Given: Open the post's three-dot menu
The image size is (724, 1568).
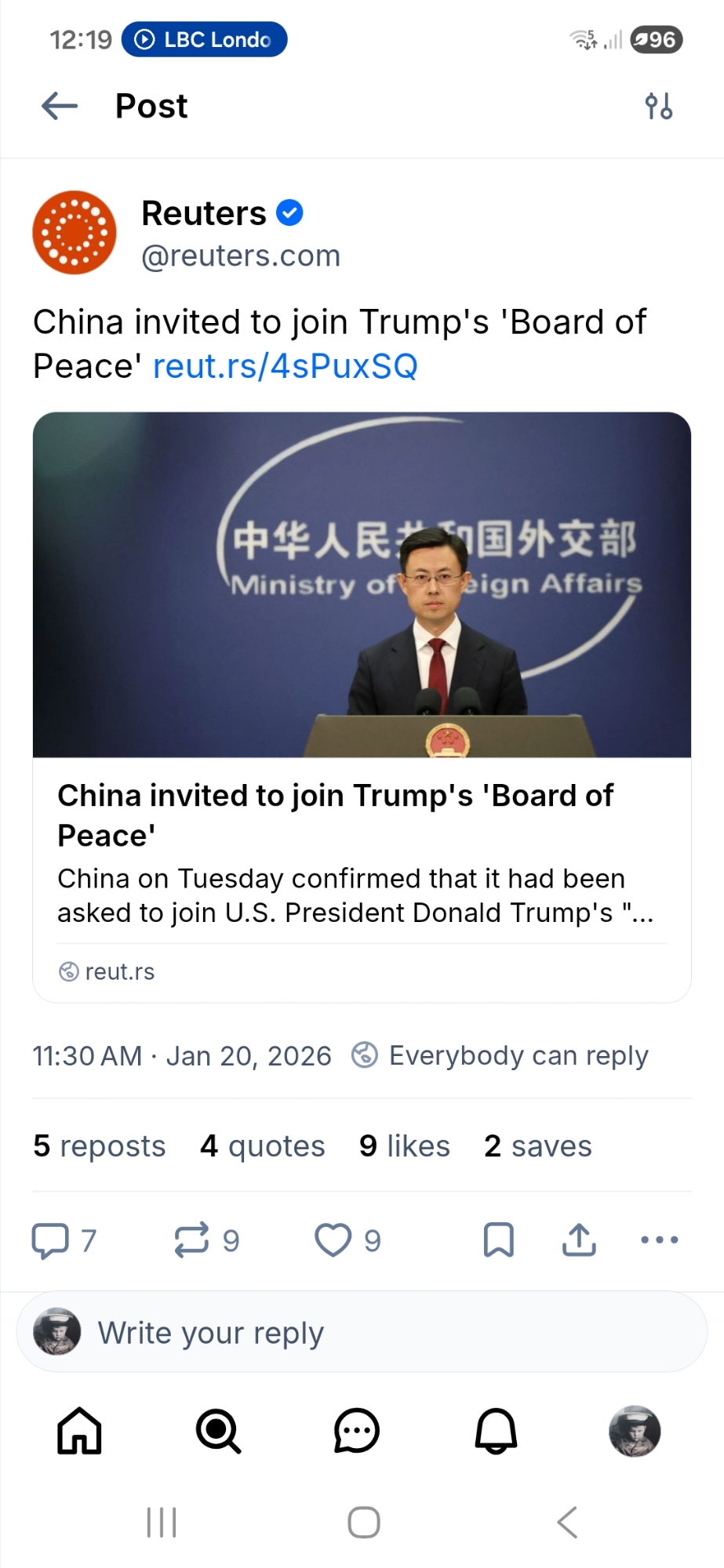Looking at the screenshot, I should tap(659, 1240).
